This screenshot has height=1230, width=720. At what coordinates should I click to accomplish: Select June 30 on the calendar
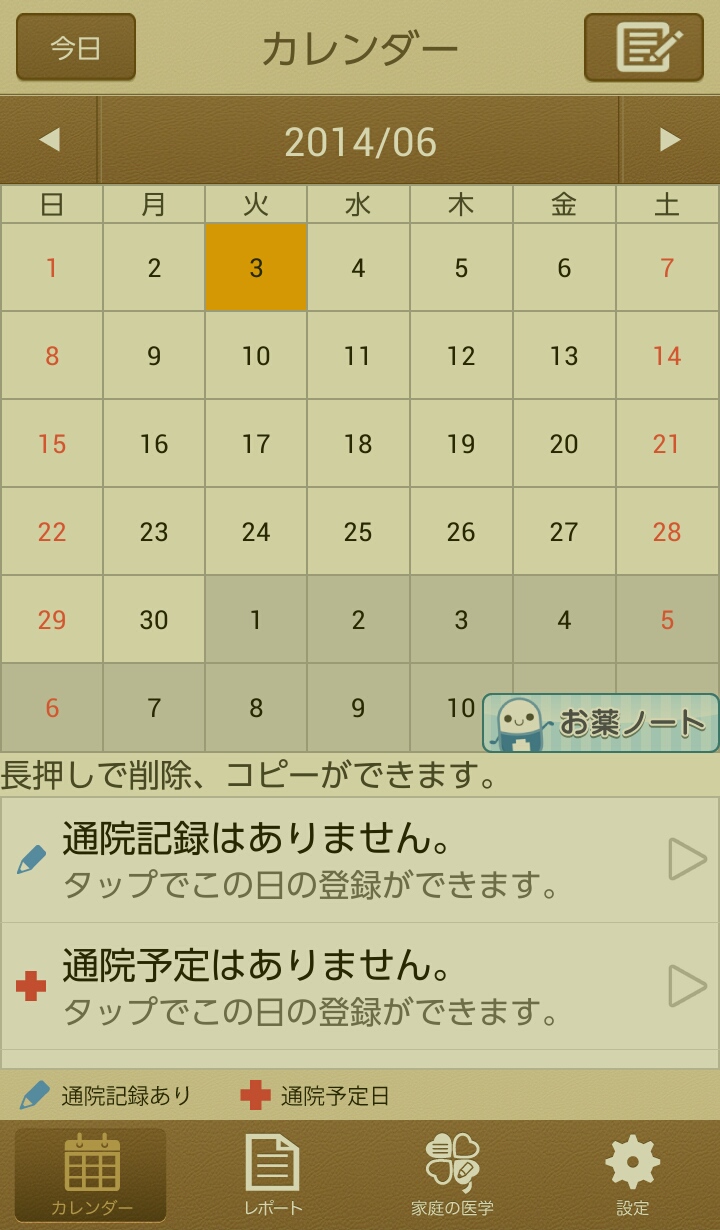click(154, 620)
